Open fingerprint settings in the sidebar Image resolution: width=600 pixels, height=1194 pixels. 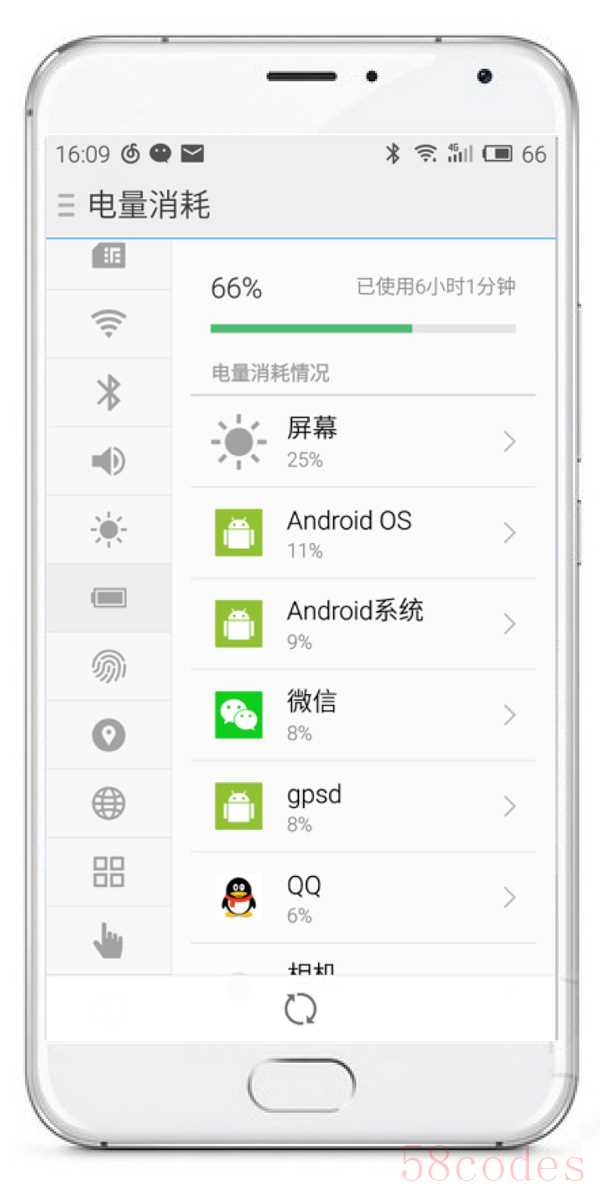tap(108, 666)
